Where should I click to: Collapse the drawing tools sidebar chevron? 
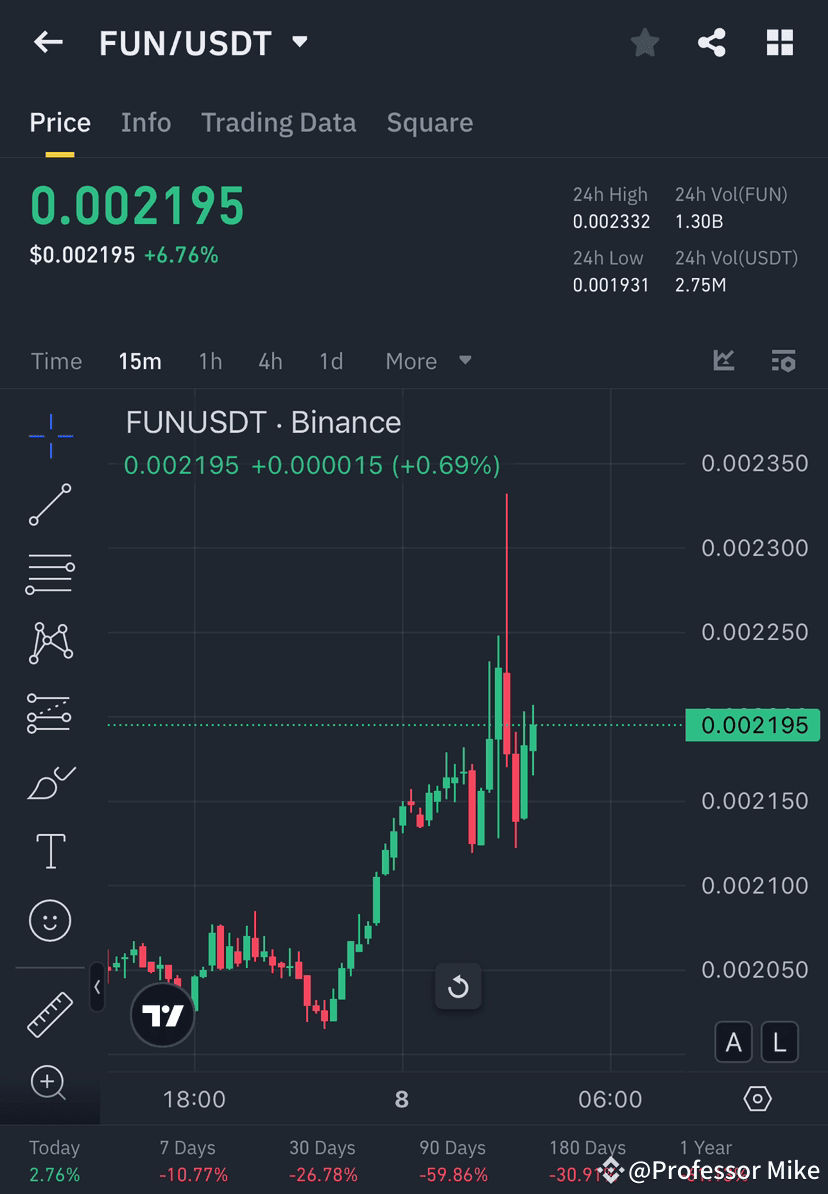point(97,988)
